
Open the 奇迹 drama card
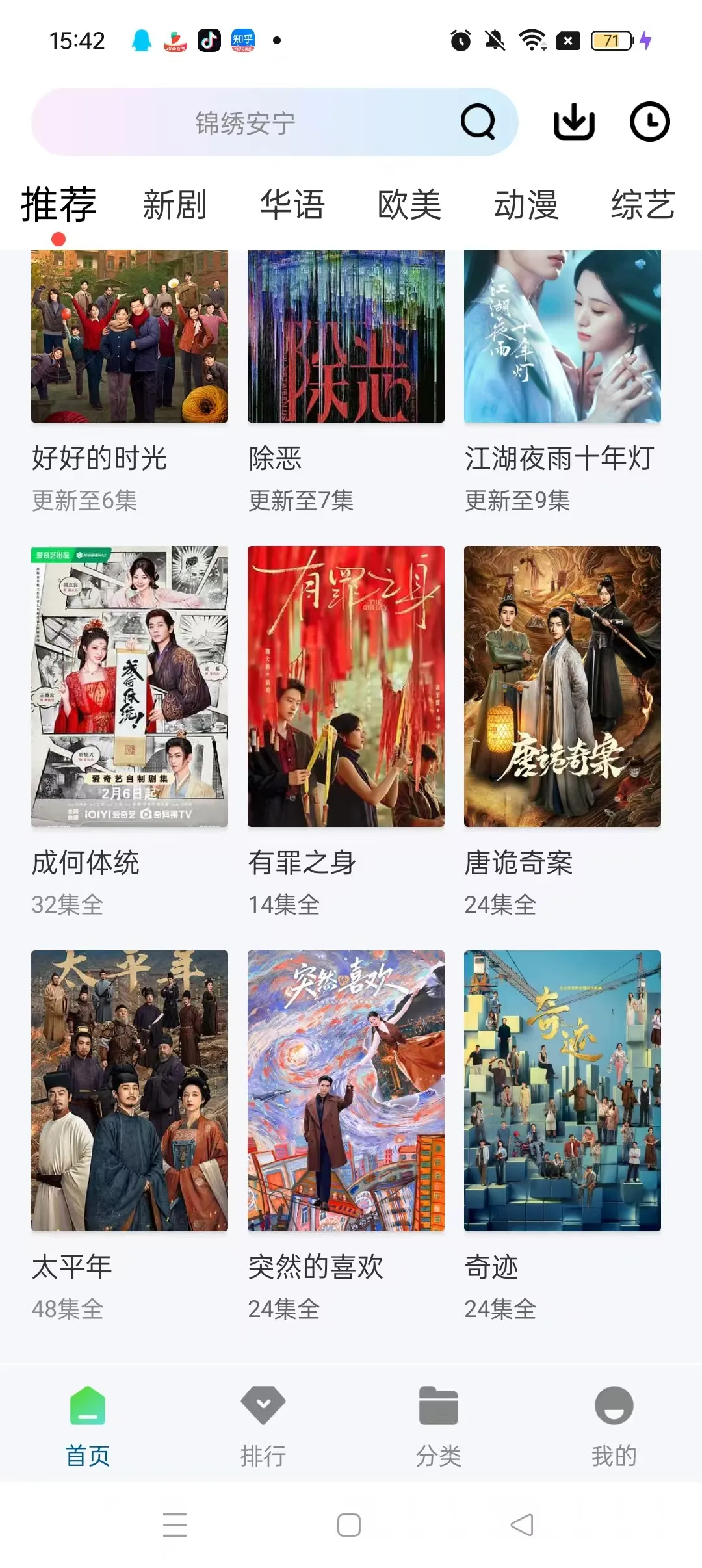point(562,1090)
